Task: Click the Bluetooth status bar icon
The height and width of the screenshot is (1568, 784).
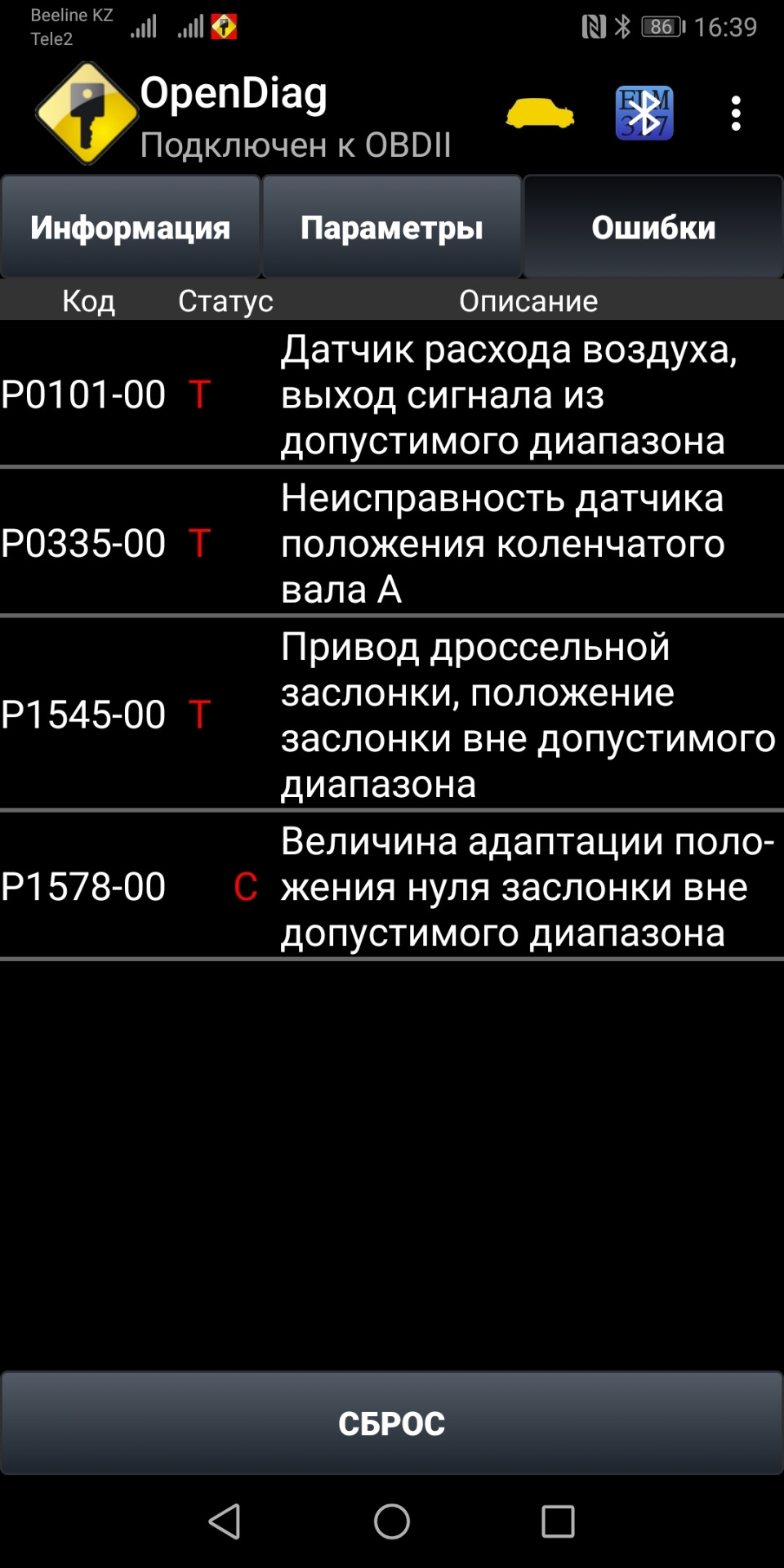Action: [621, 24]
